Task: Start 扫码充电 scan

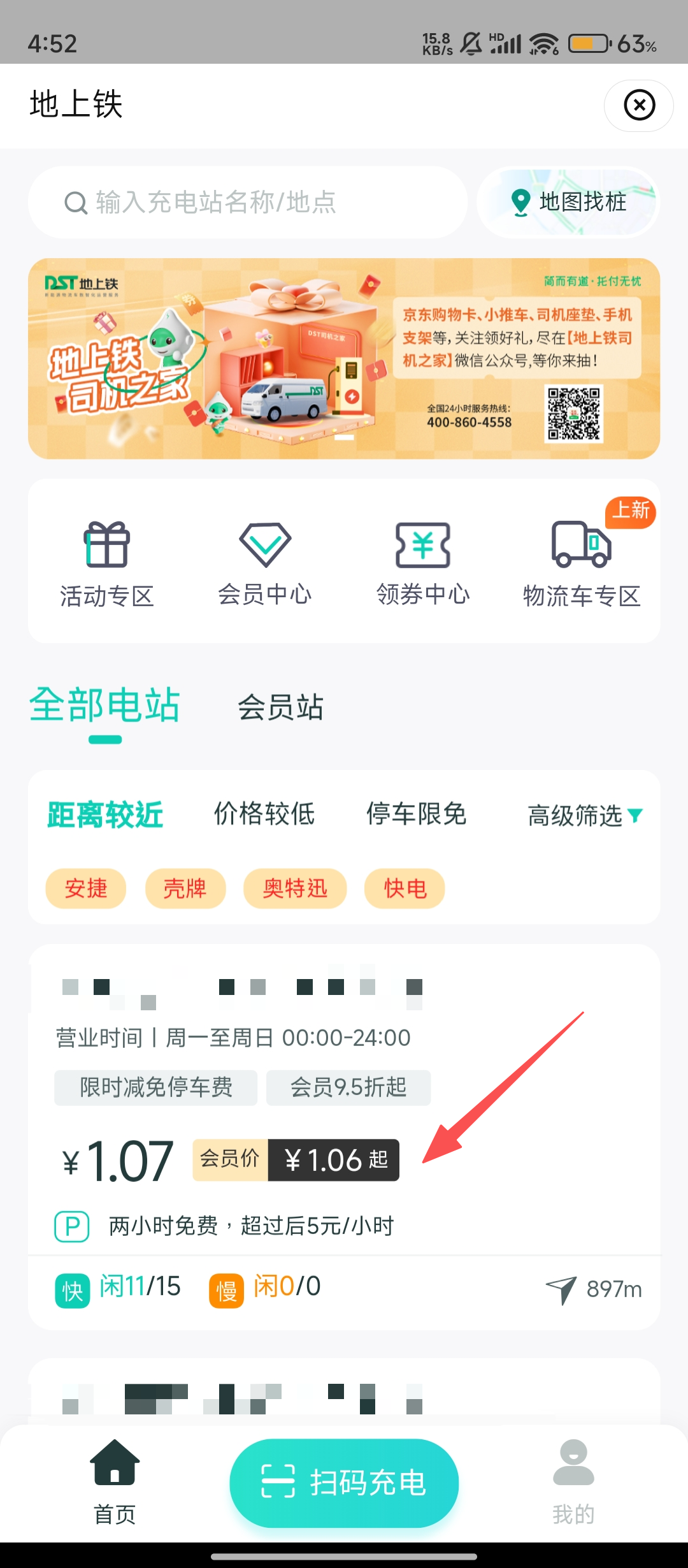Action: (344, 1483)
